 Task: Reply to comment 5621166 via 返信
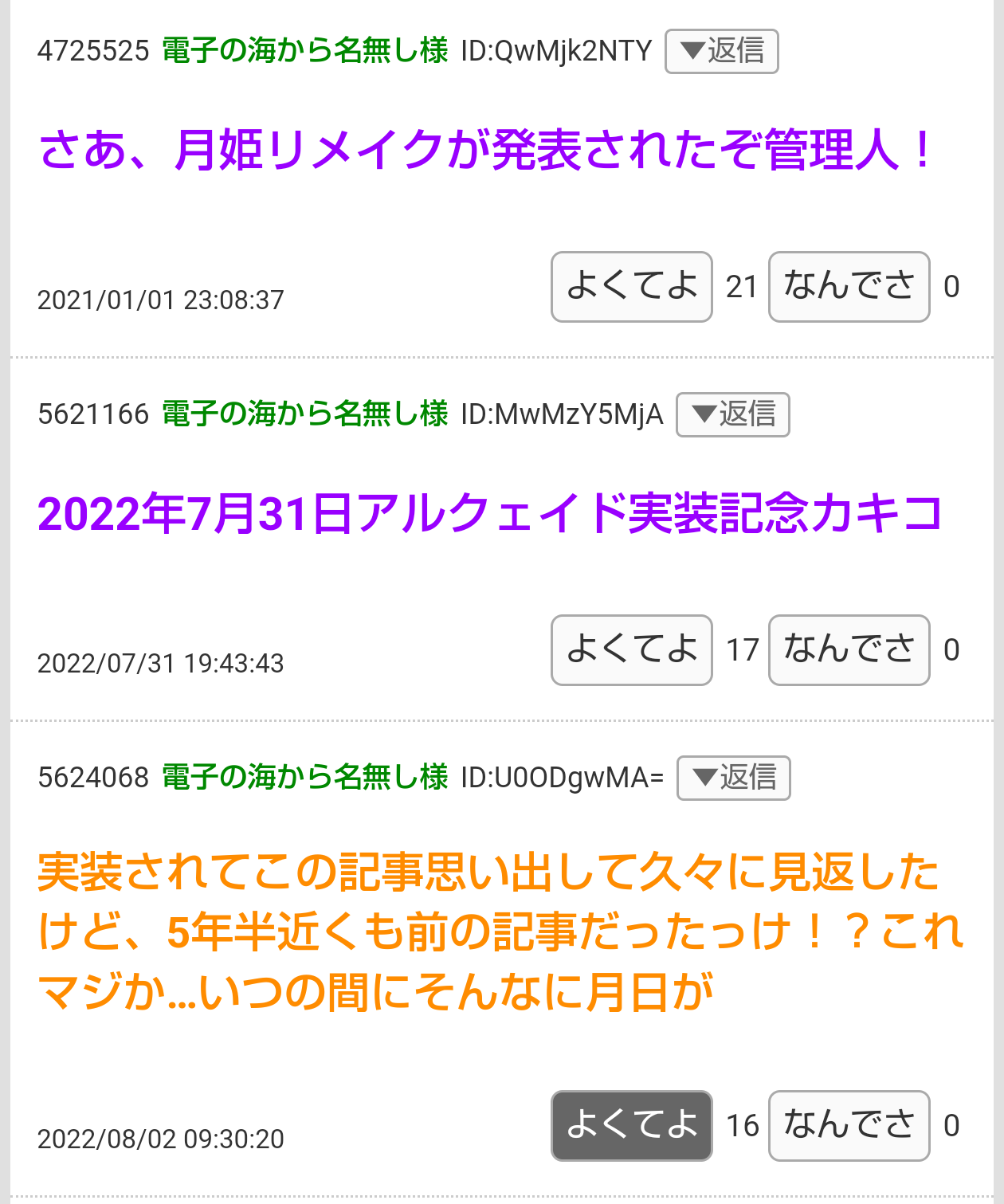[x=732, y=415]
